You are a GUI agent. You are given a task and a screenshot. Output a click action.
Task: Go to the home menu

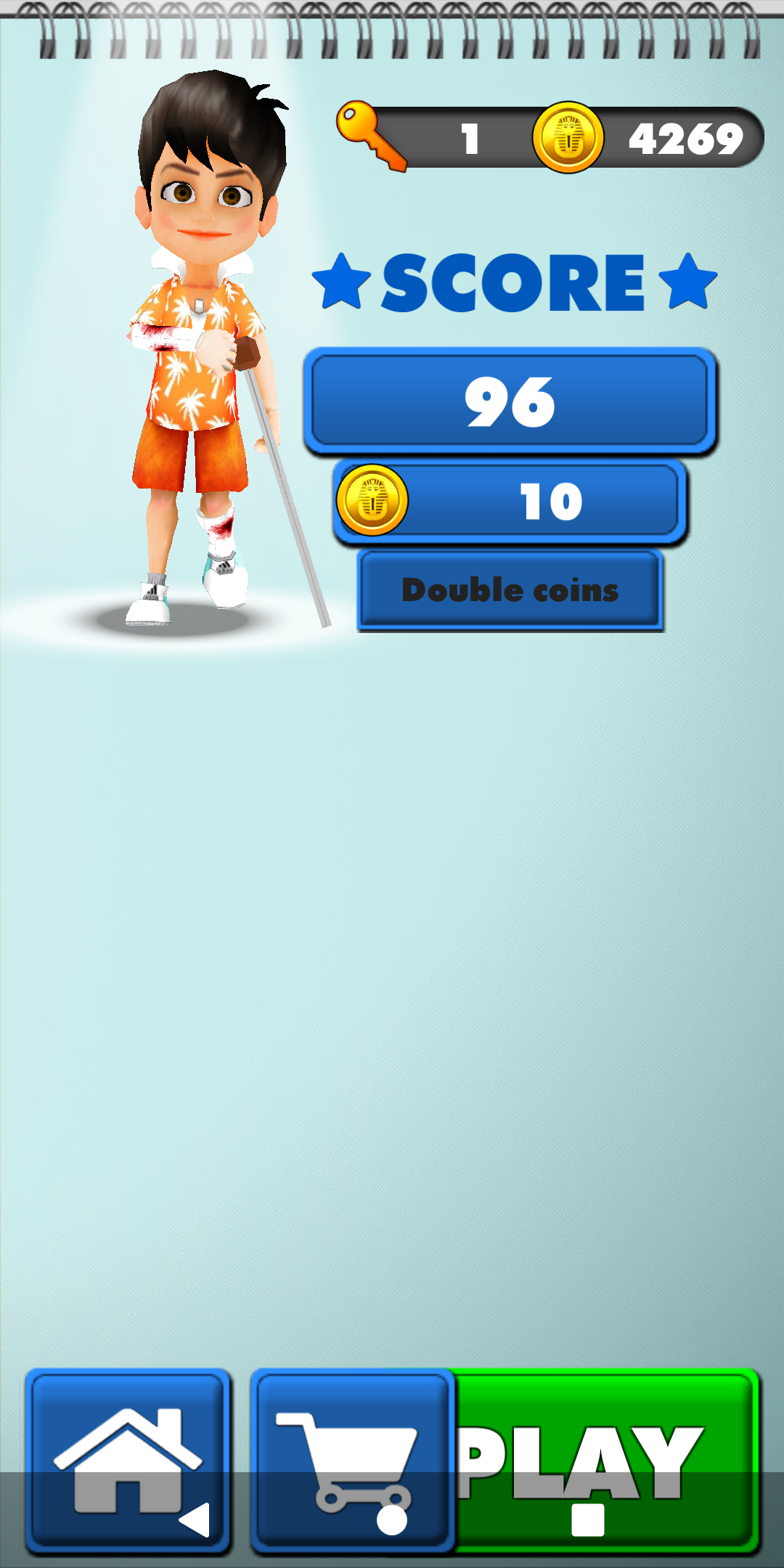[128, 1459]
